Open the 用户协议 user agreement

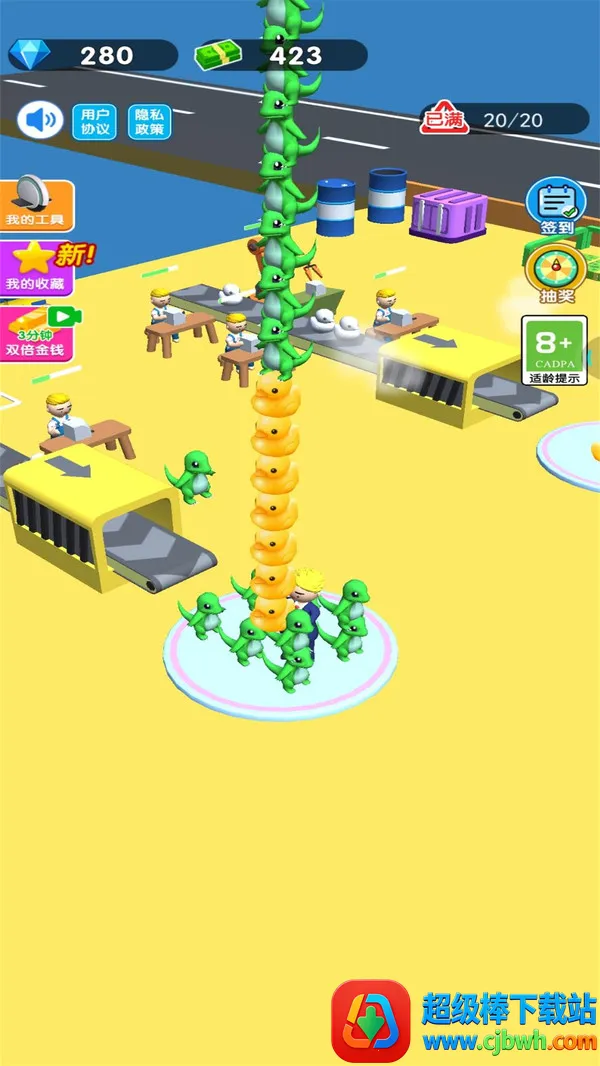pos(95,121)
